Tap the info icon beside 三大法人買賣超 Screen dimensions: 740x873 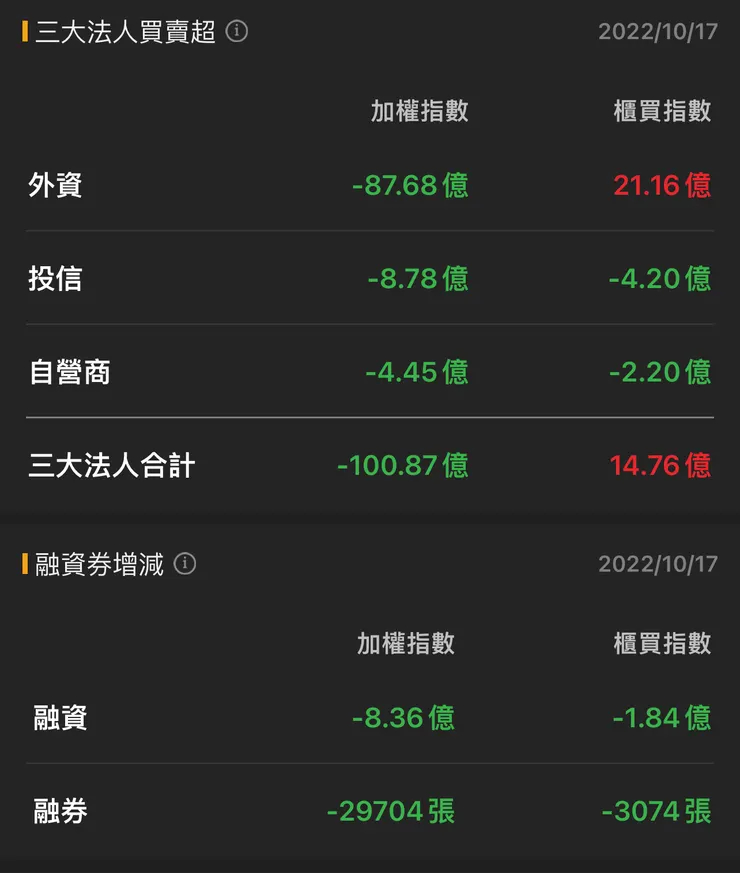pyautogui.click(x=235, y=32)
